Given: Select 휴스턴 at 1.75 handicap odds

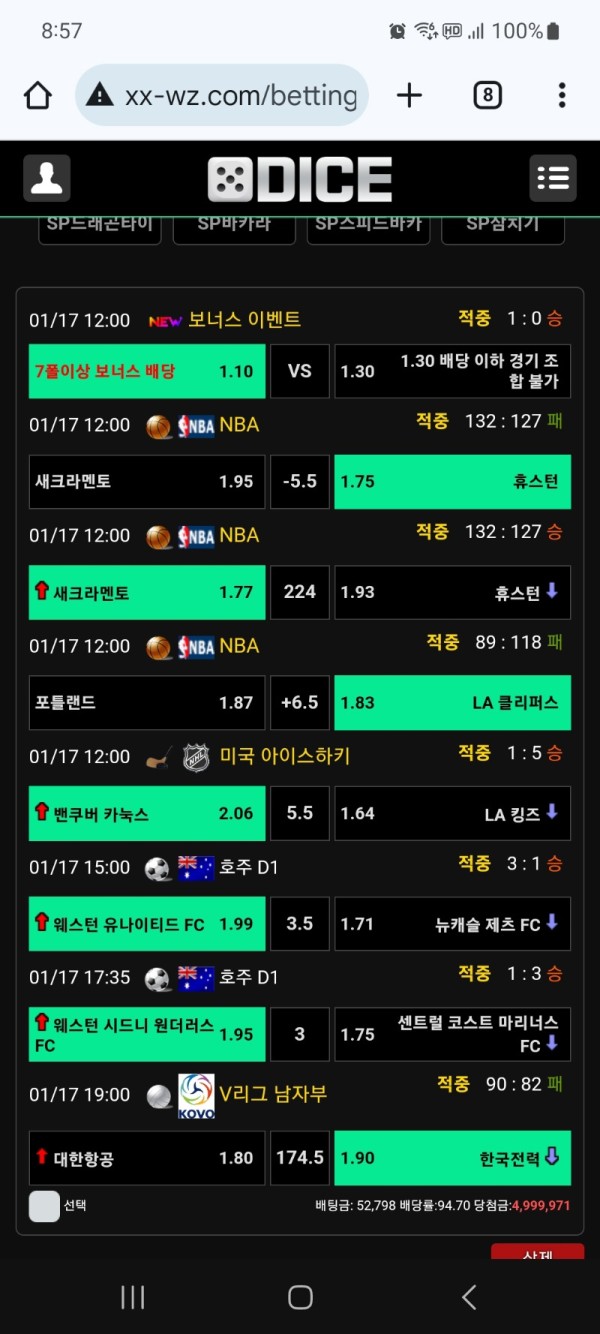Looking at the screenshot, I should click(x=452, y=481).
